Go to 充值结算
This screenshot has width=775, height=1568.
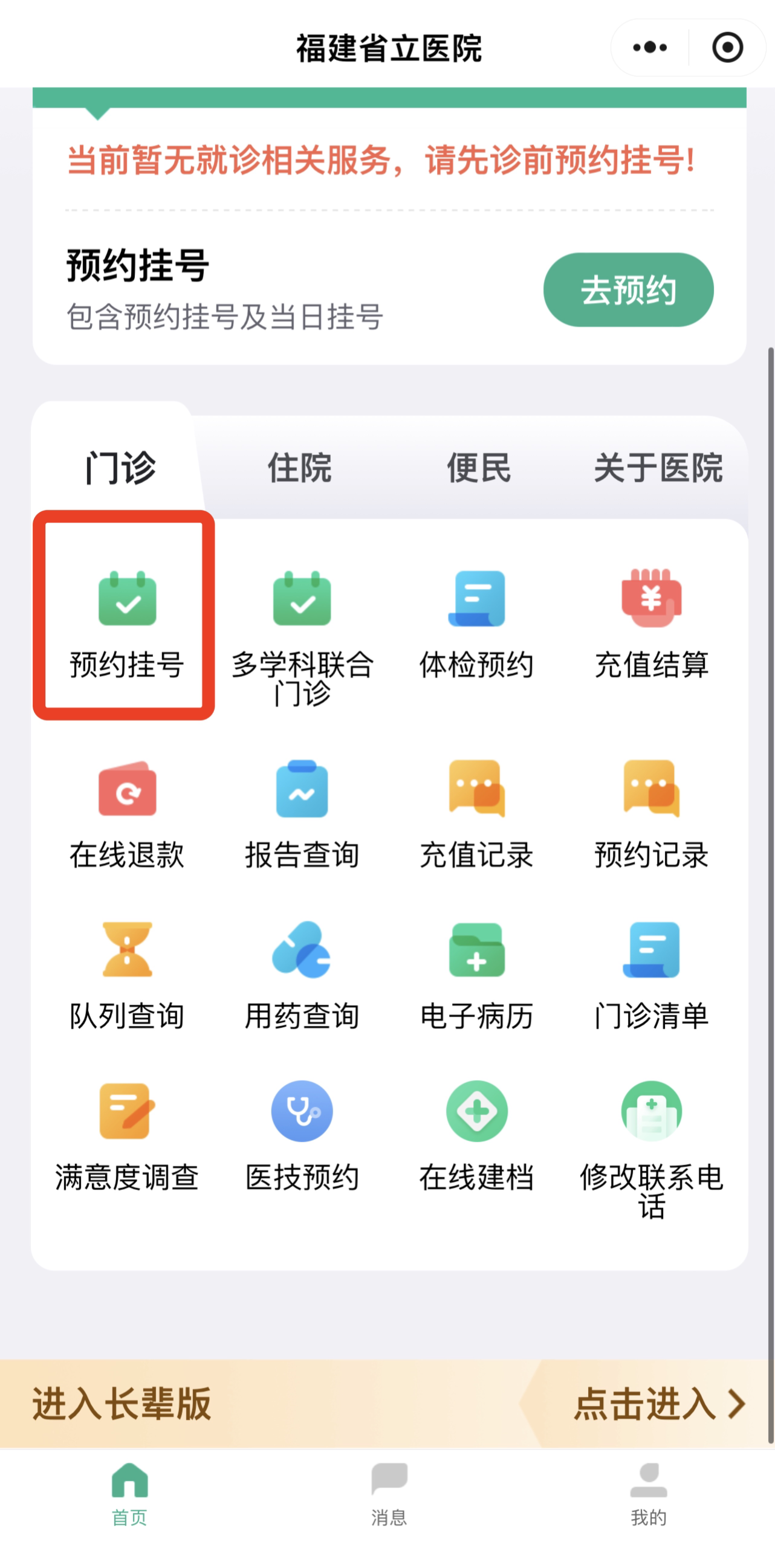(x=652, y=621)
